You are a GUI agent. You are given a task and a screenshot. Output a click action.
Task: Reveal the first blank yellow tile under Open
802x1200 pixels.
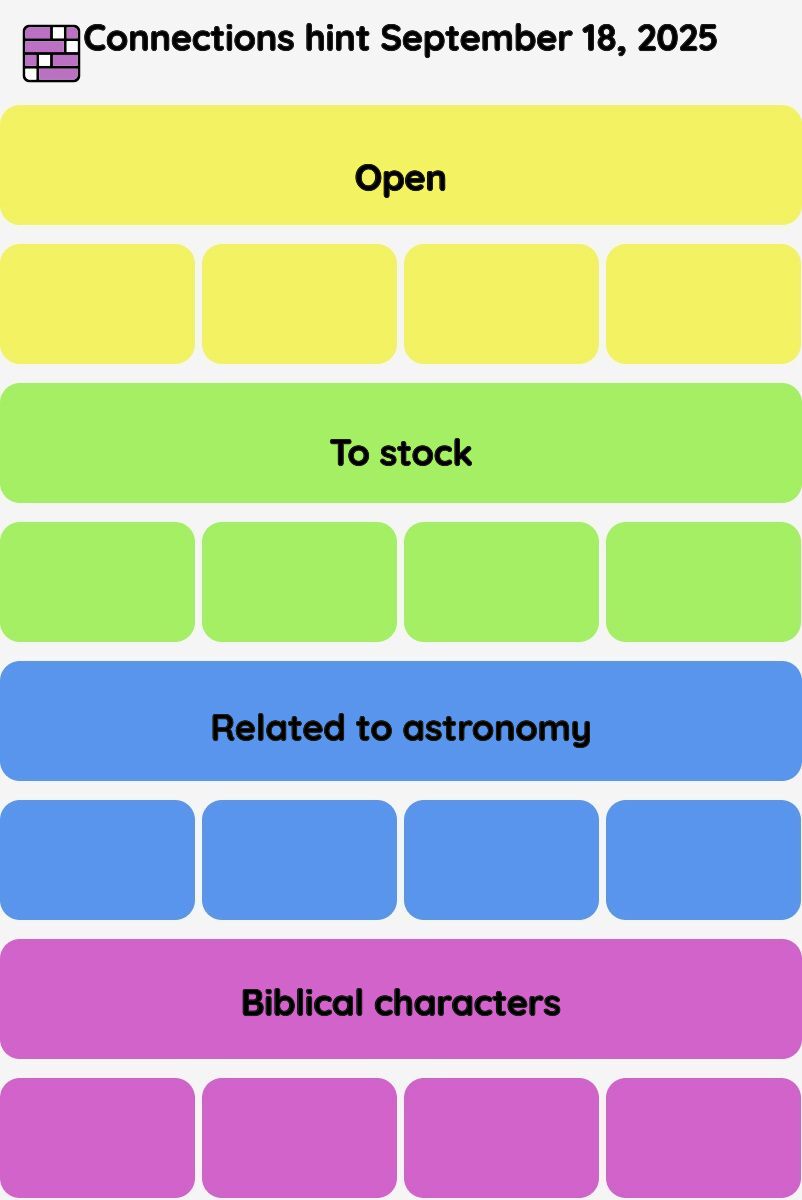97,304
